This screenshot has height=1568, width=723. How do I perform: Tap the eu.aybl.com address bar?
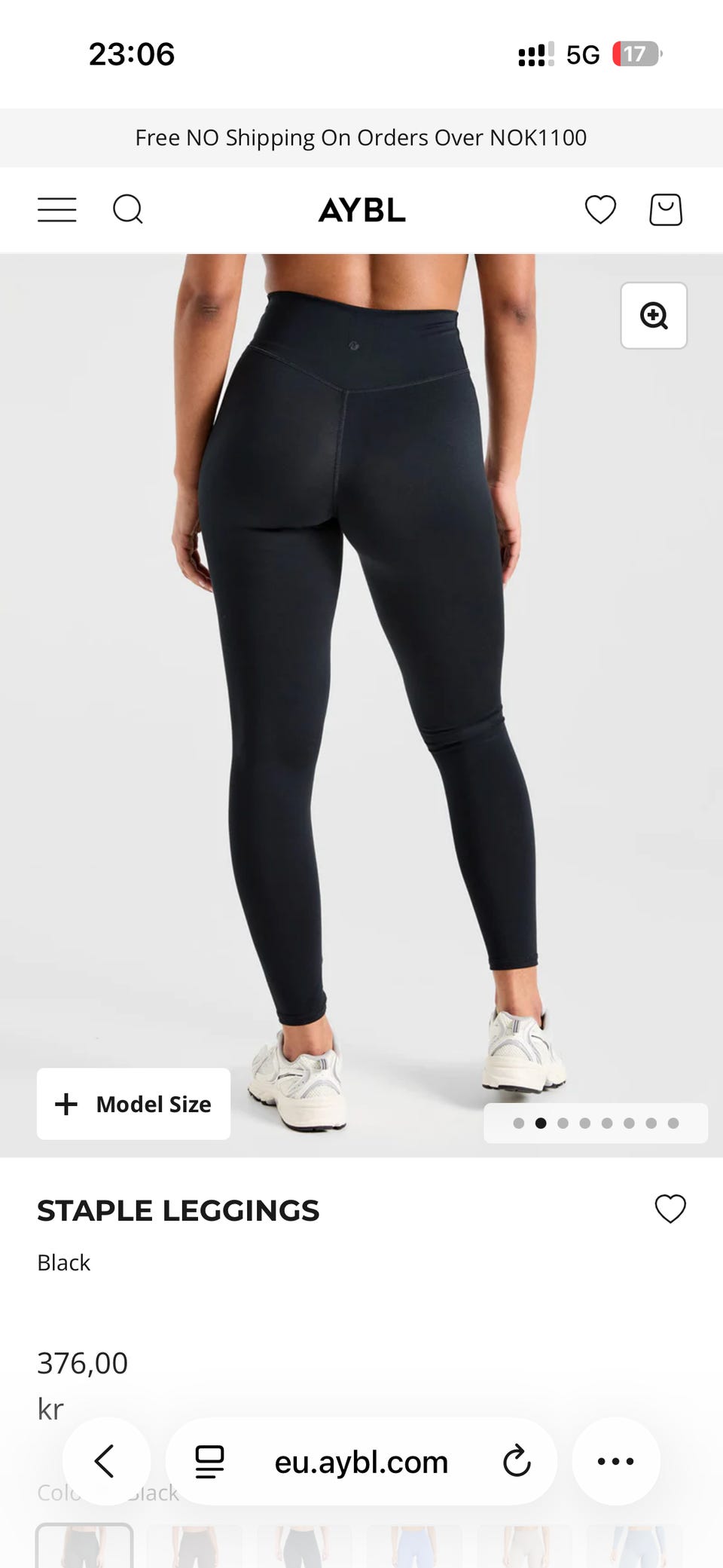(361, 1462)
